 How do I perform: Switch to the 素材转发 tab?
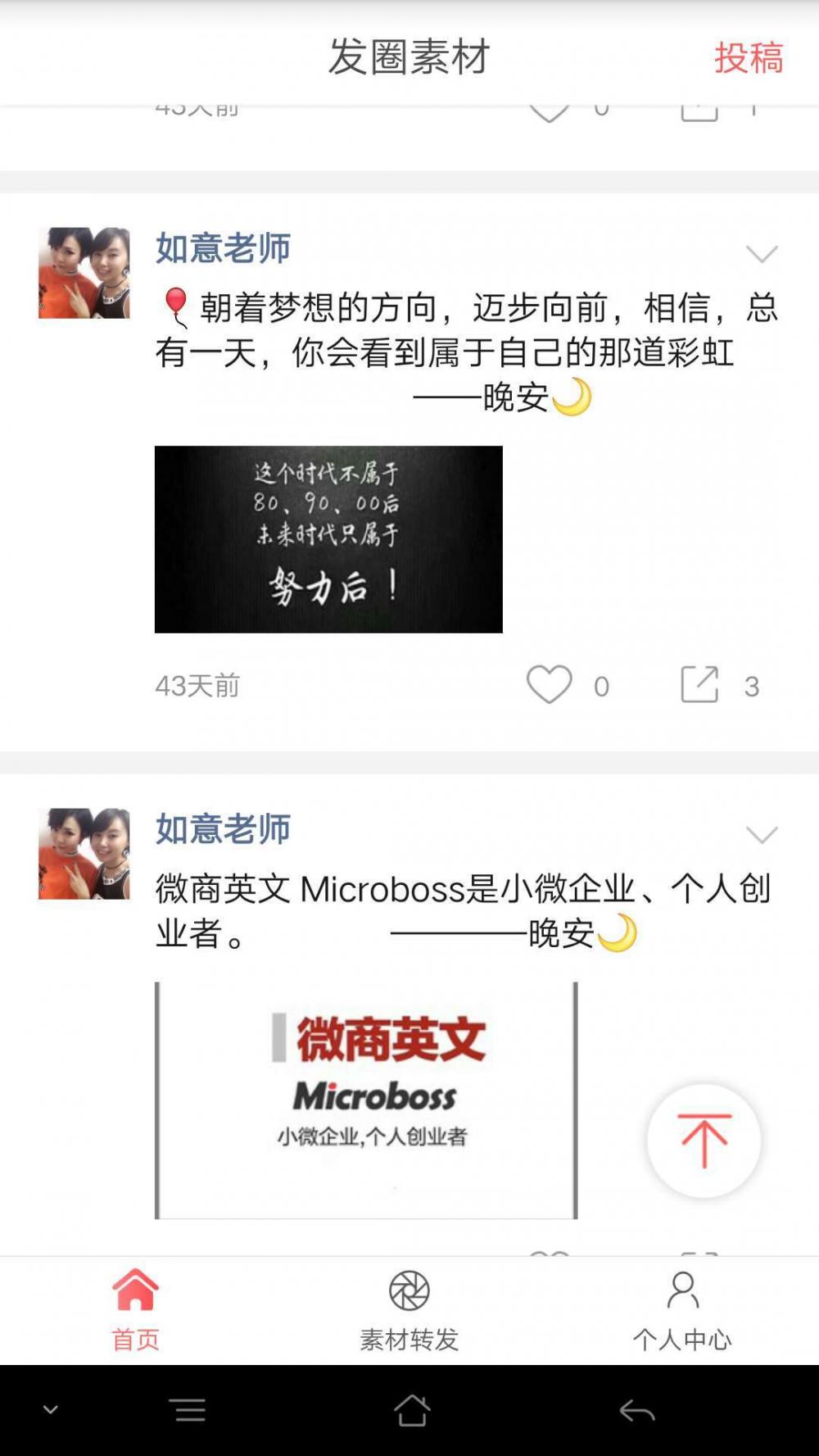[409, 1310]
